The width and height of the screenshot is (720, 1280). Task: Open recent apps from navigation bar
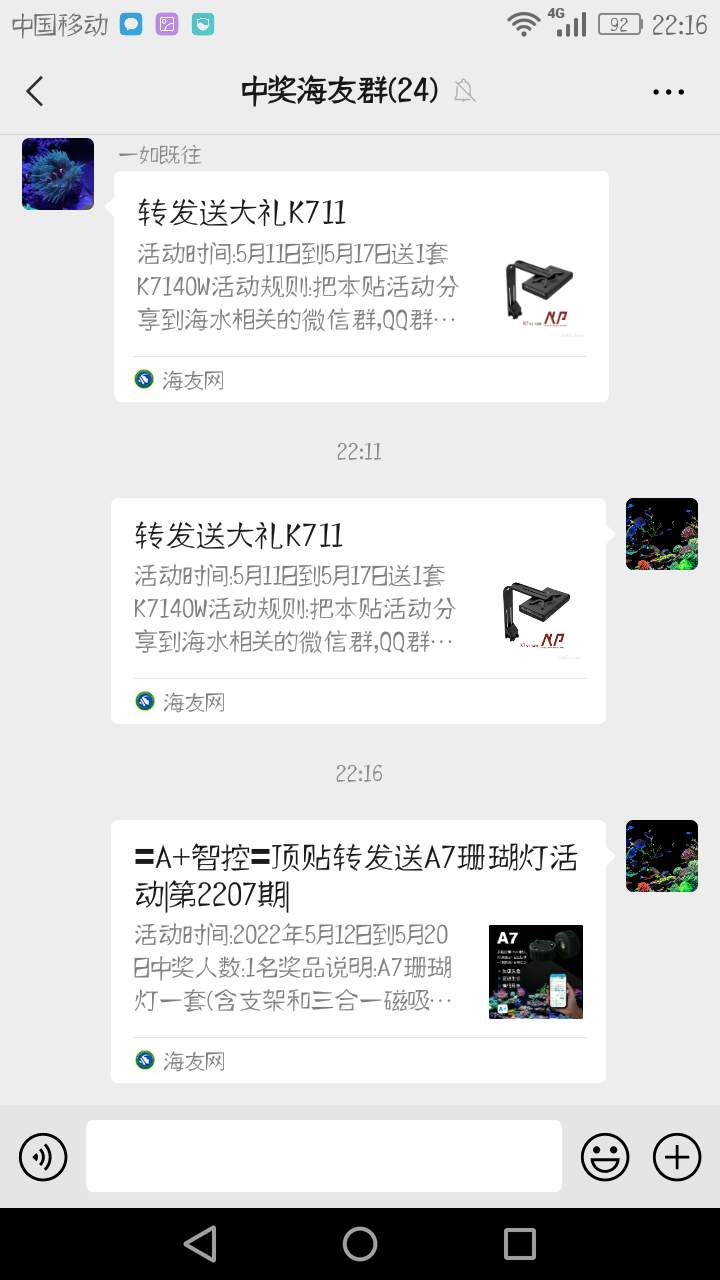click(520, 1244)
